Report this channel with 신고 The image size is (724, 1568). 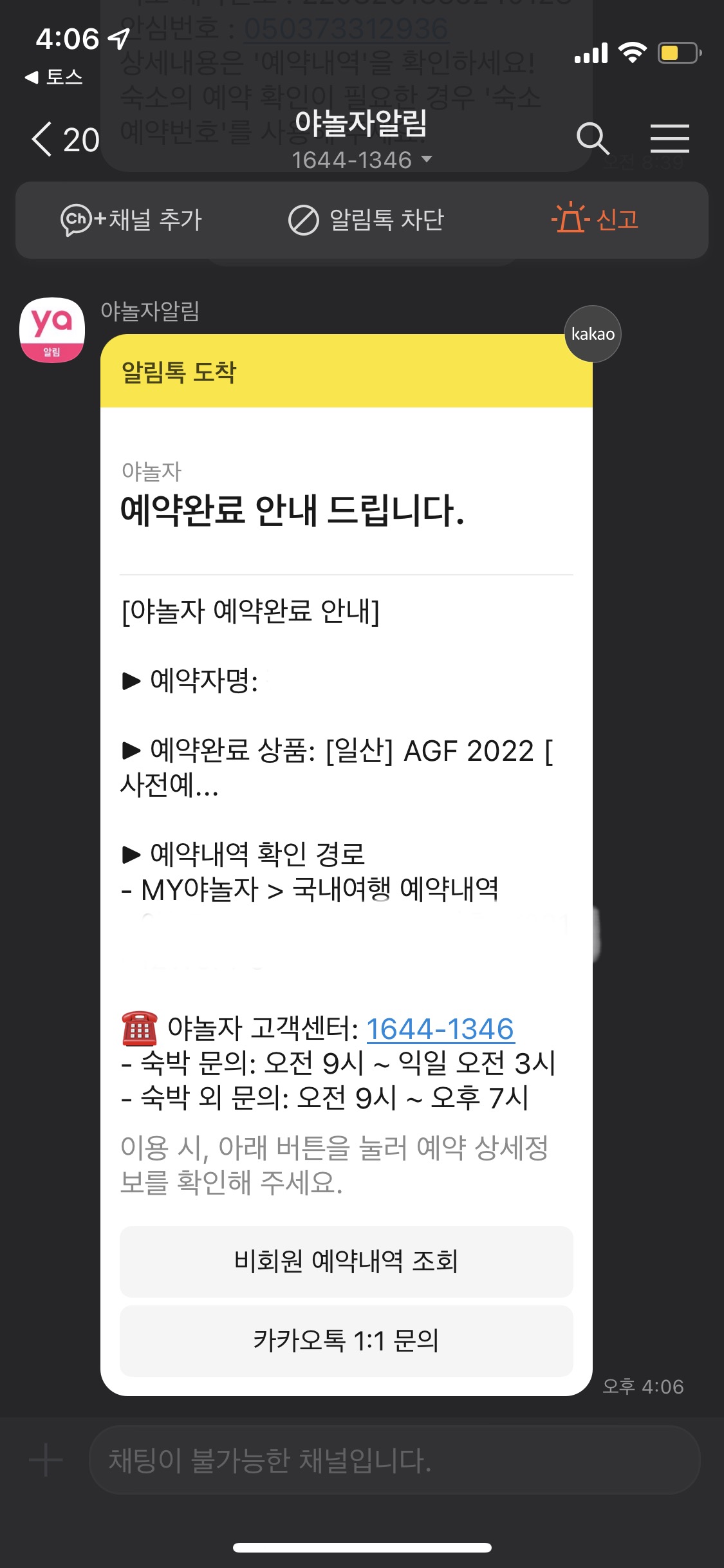(595, 219)
